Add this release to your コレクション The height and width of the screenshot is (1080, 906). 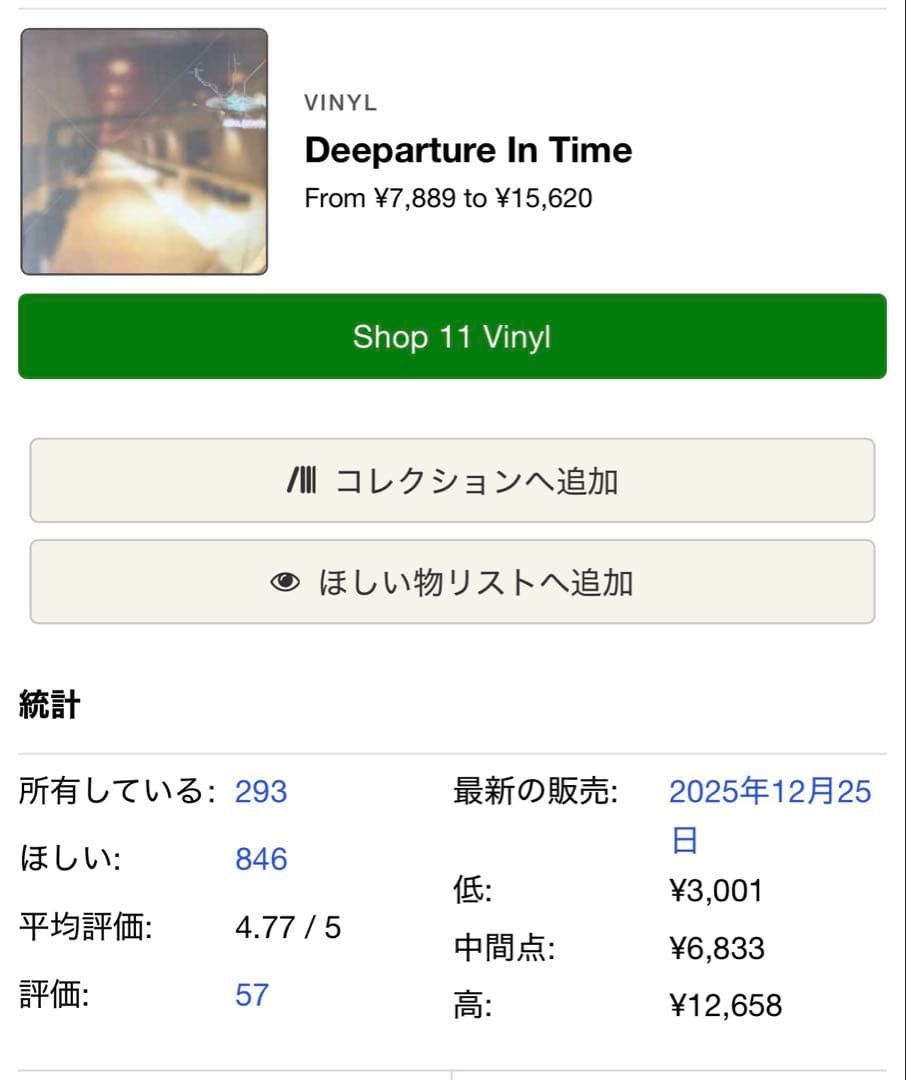tap(453, 481)
